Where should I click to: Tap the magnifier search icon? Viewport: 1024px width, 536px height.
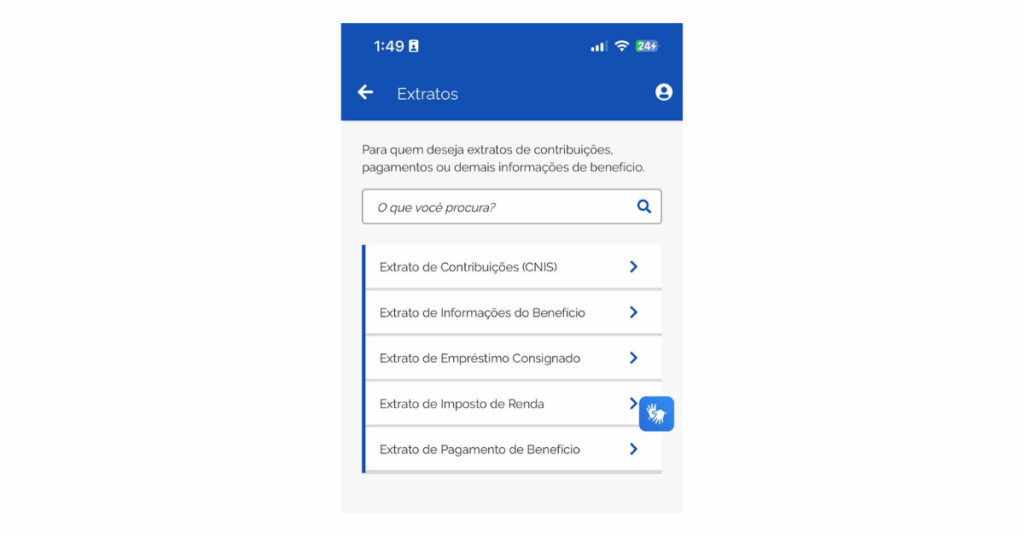pos(644,207)
